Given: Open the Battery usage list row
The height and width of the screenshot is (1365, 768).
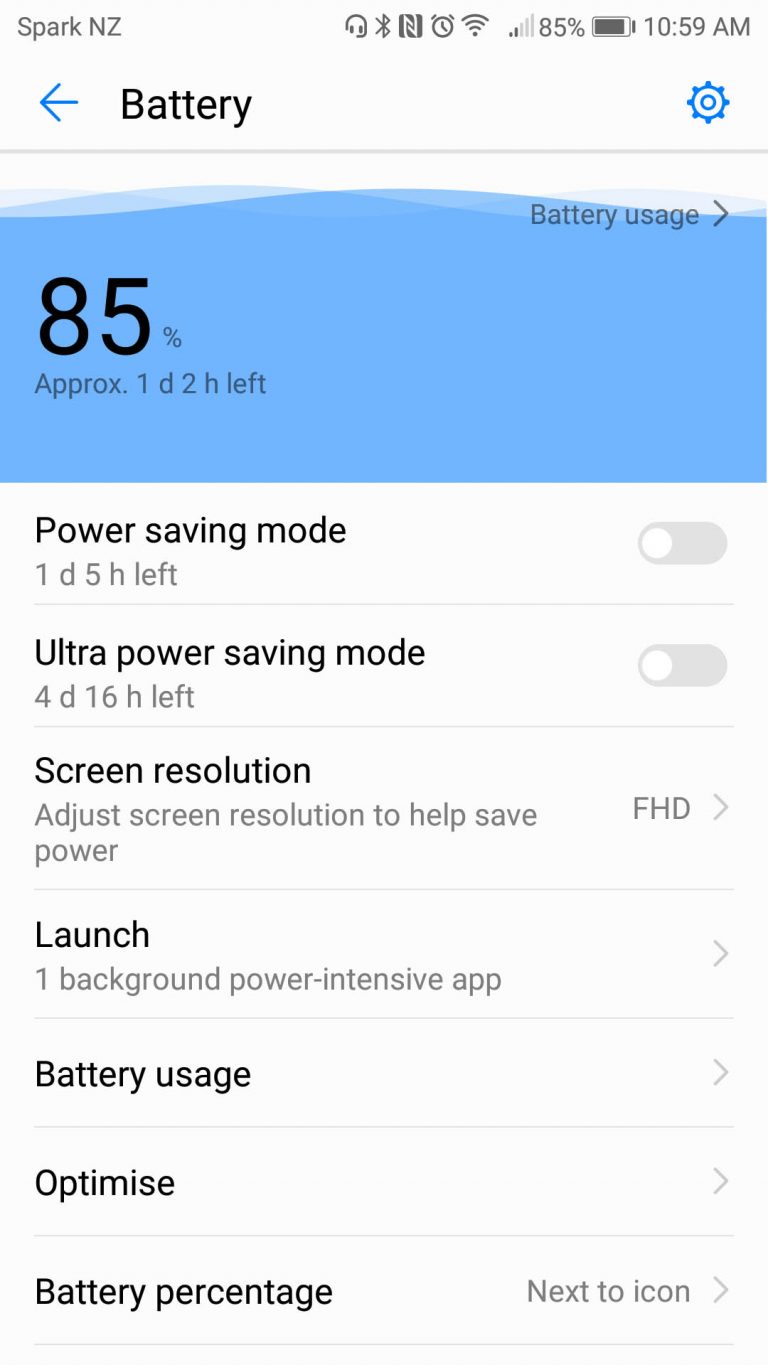Looking at the screenshot, I should click(x=384, y=1074).
